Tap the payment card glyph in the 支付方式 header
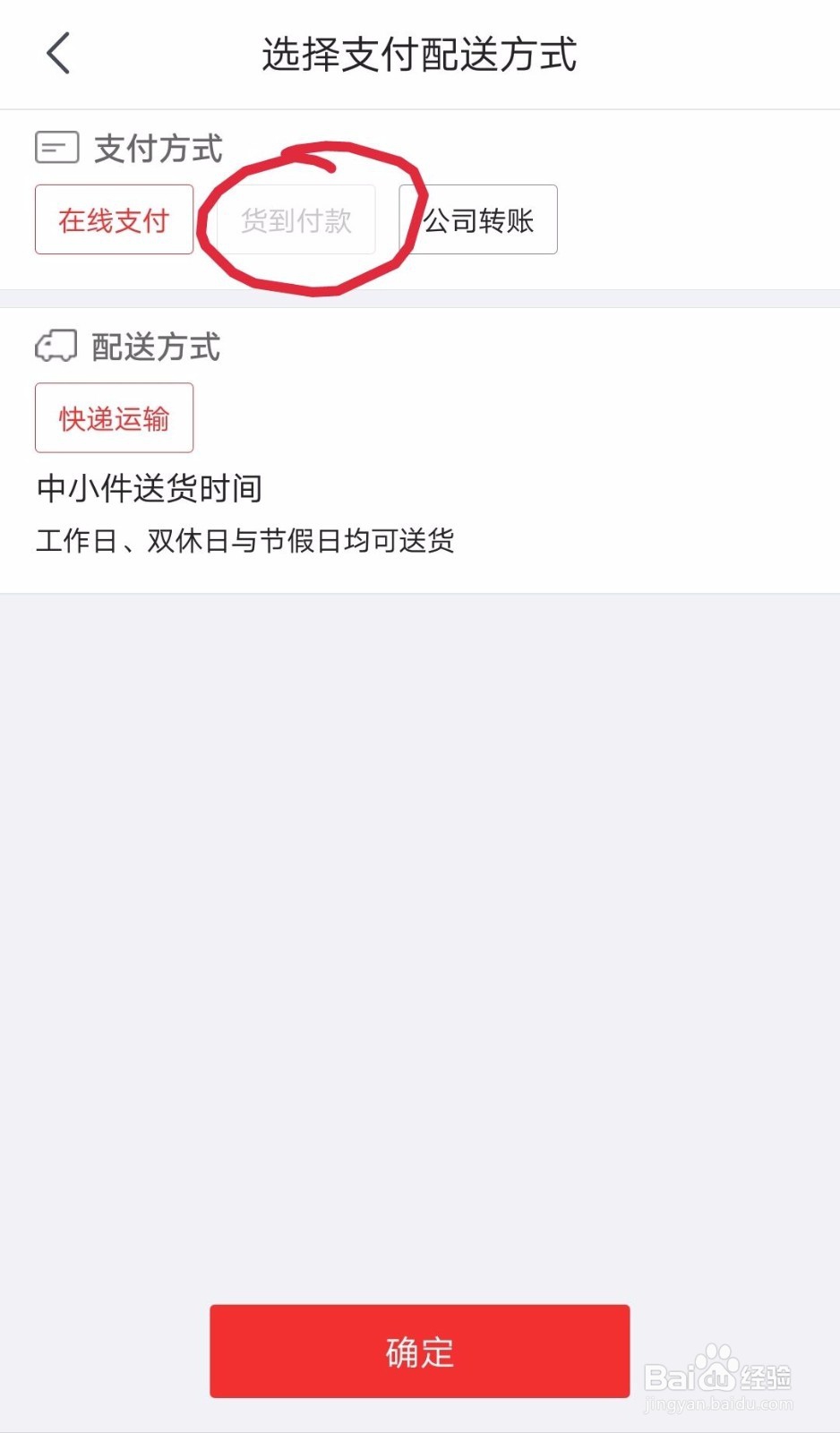The image size is (840, 1433). (56, 147)
